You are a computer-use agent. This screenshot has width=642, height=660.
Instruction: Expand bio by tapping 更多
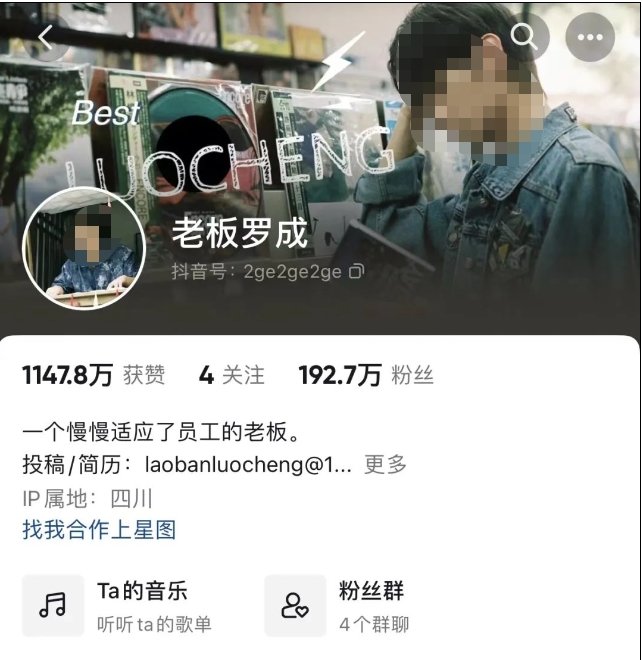(385, 464)
